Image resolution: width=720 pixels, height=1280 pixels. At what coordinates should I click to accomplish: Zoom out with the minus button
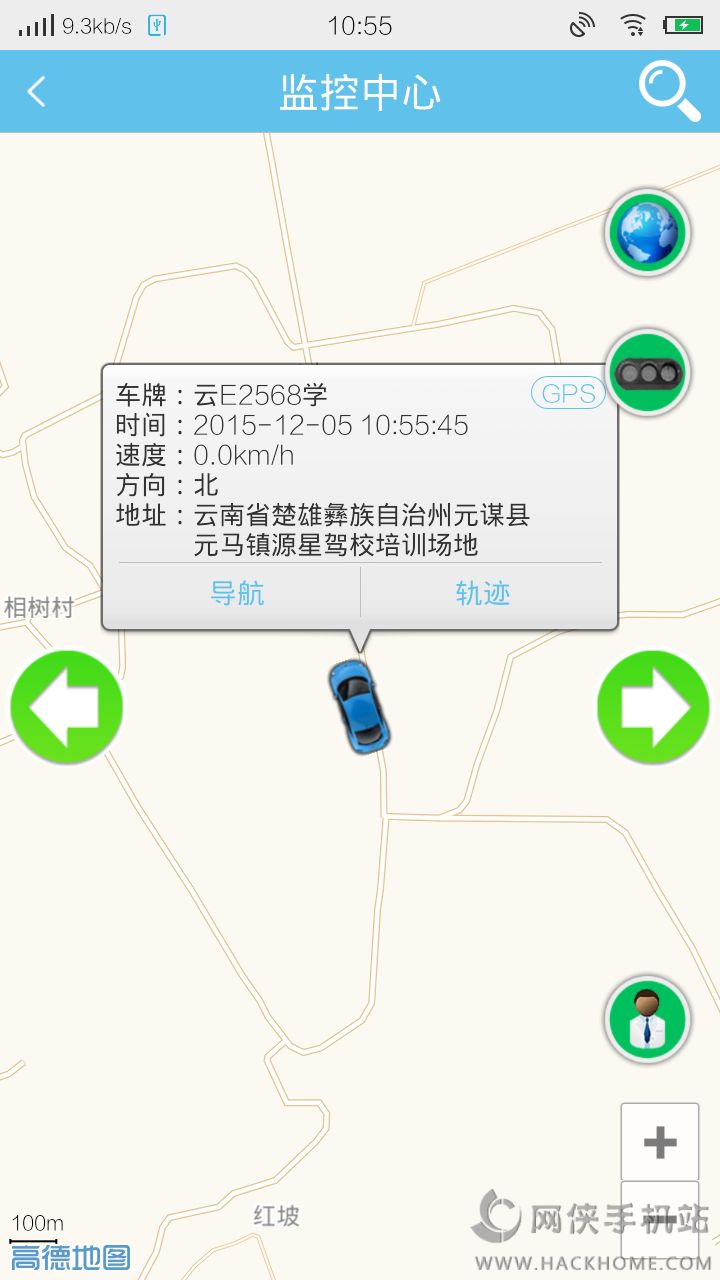point(660,1220)
